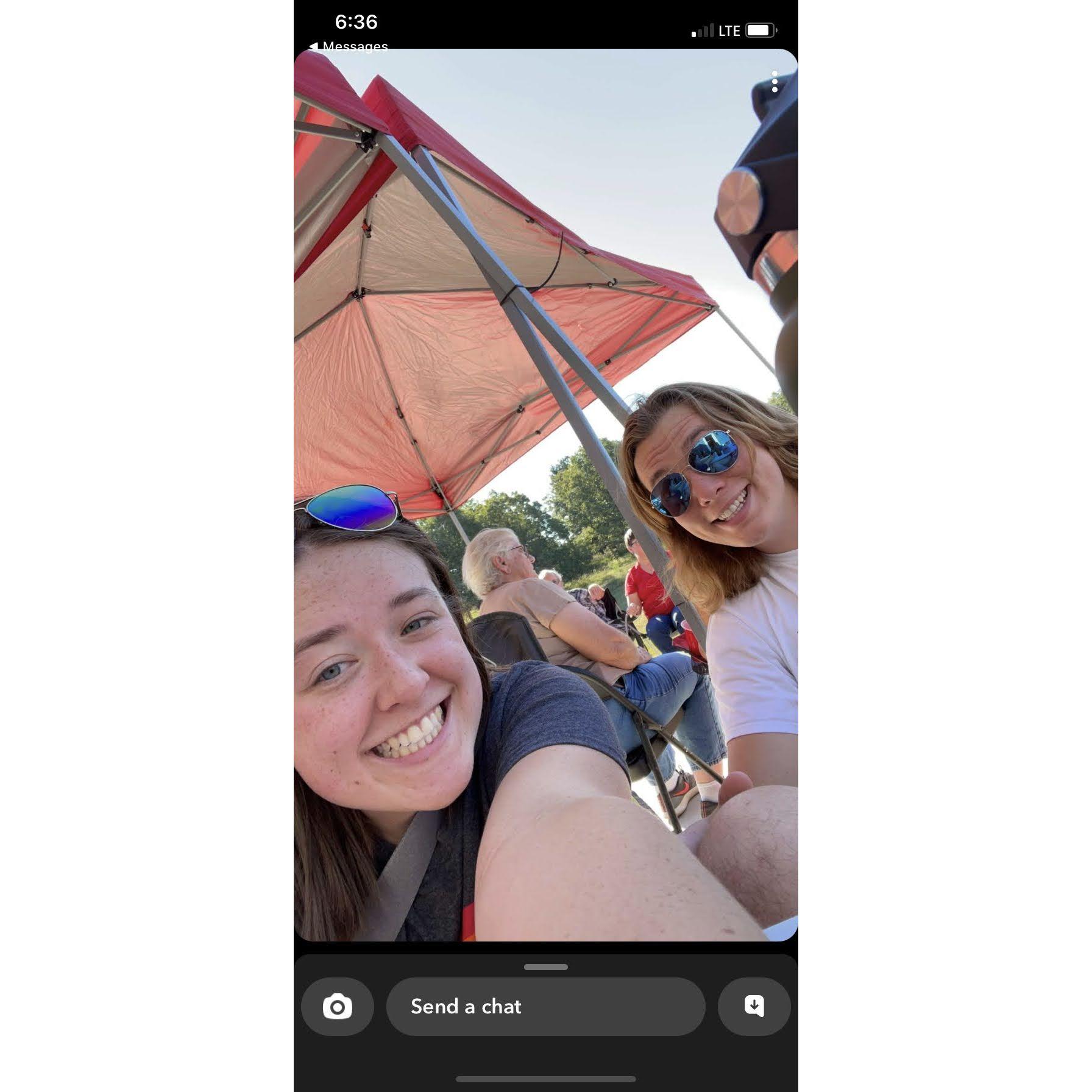Tap the Send a chat field
This screenshot has width=1092, height=1092.
(545, 1007)
